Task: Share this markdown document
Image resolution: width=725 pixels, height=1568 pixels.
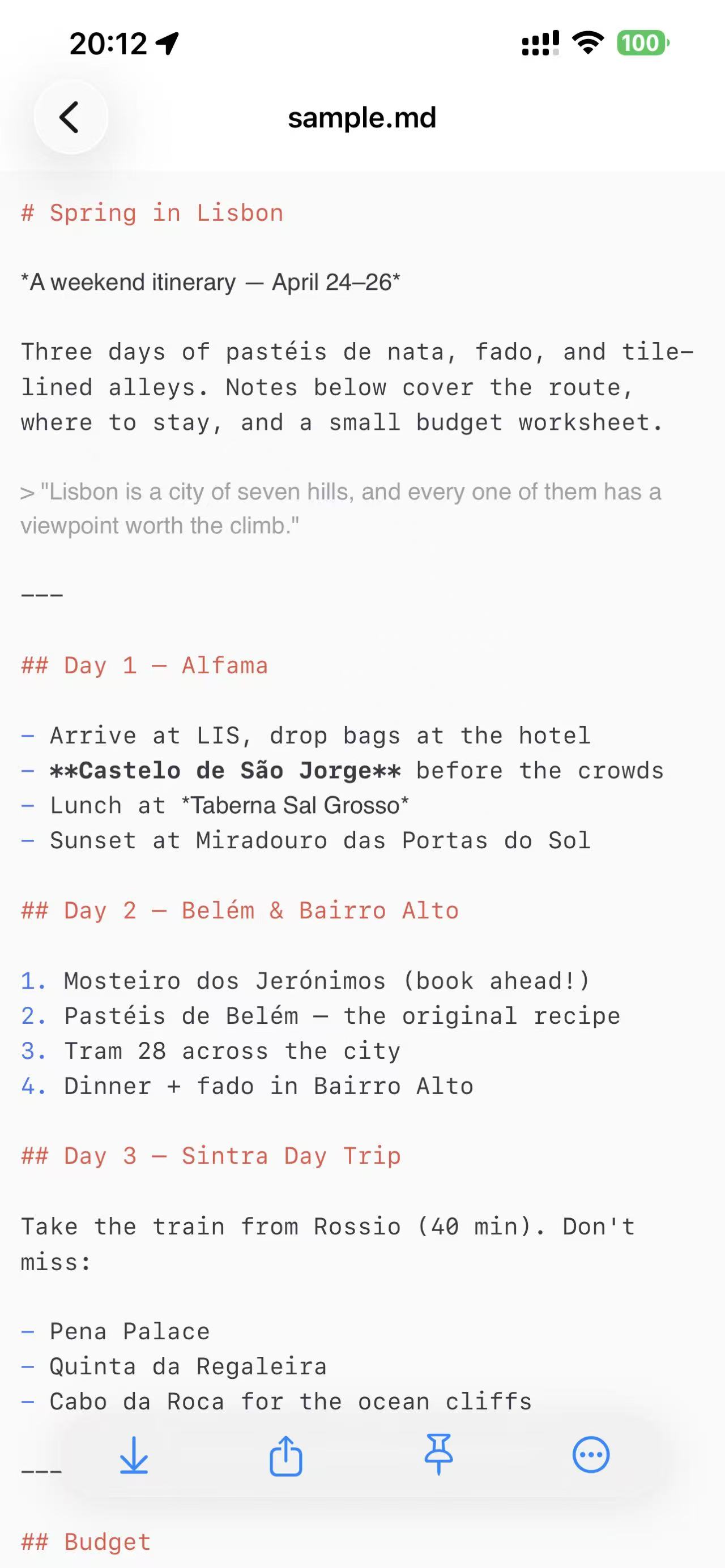Action: pyautogui.click(x=286, y=1455)
